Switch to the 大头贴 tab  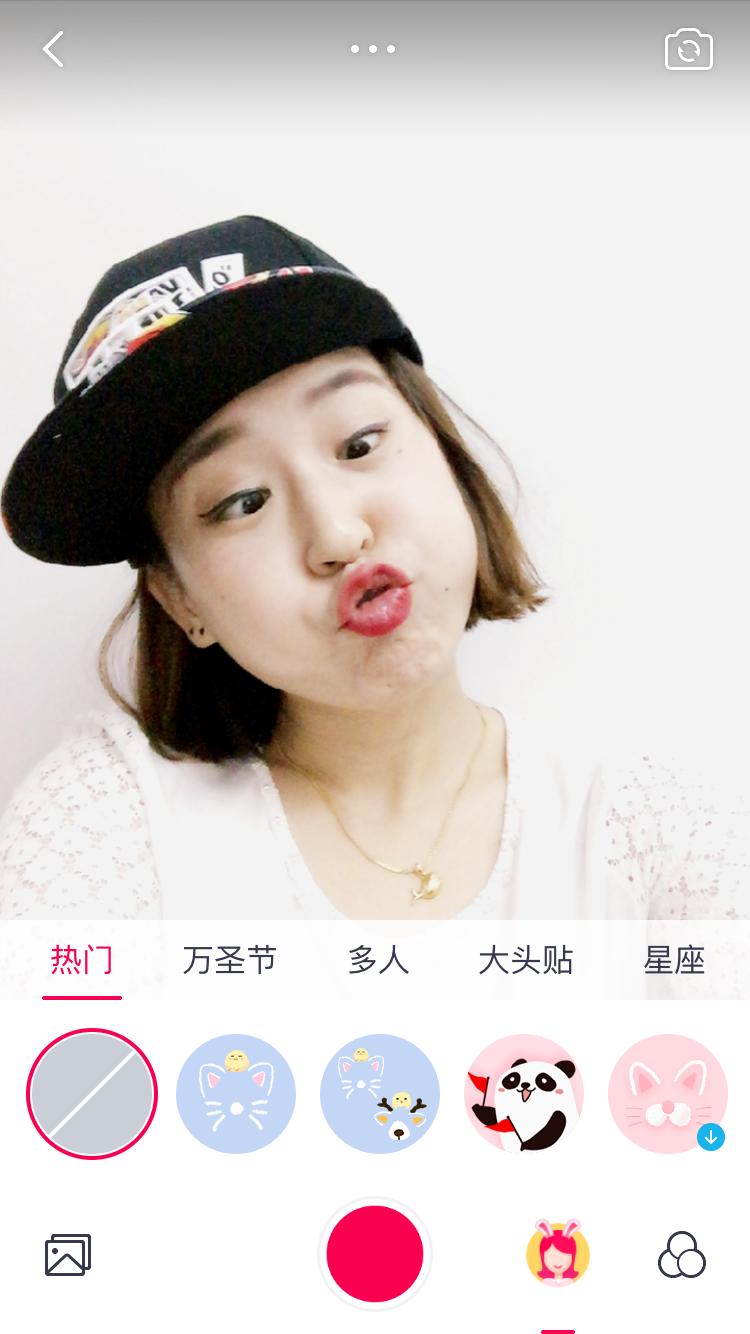click(525, 959)
